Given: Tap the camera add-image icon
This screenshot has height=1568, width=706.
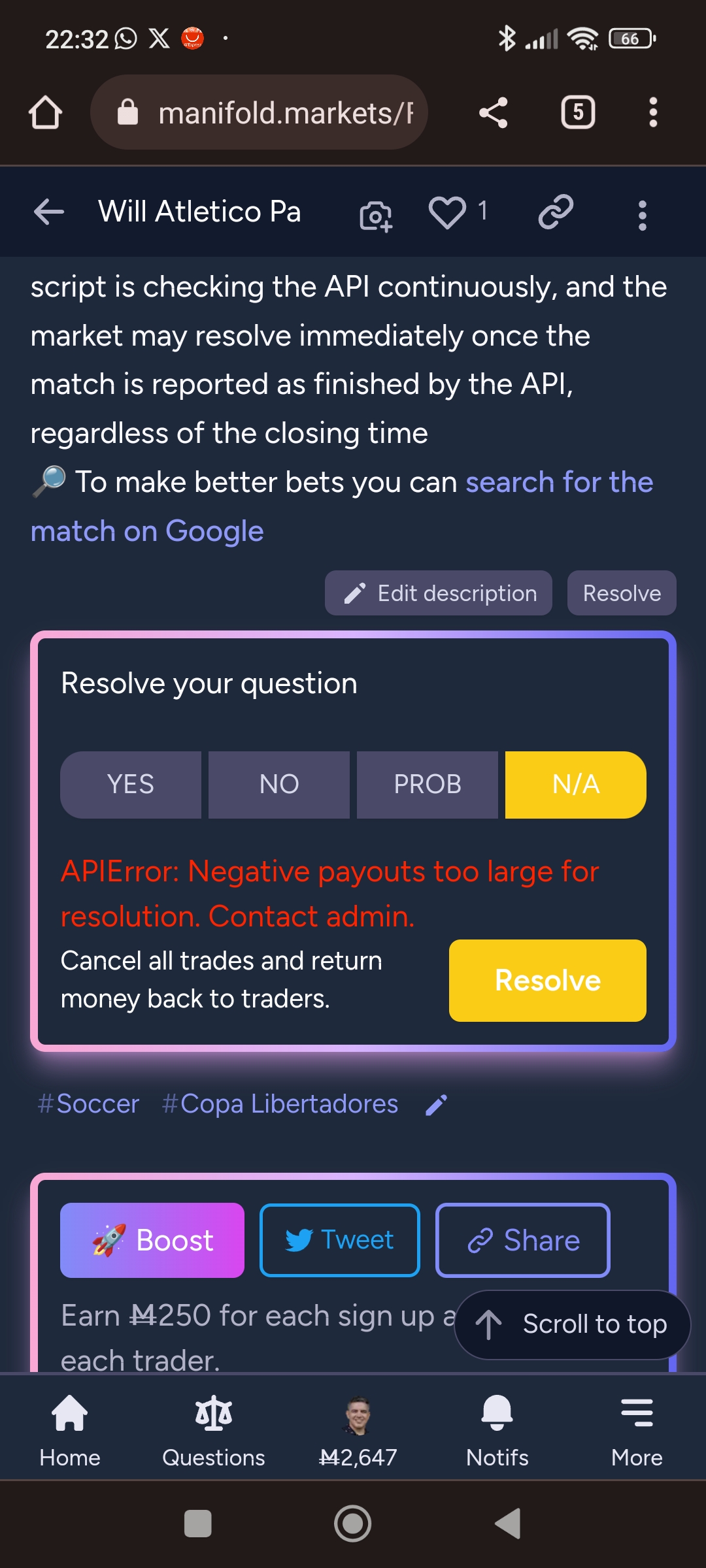Looking at the screenshot, I should pos(376,216).
